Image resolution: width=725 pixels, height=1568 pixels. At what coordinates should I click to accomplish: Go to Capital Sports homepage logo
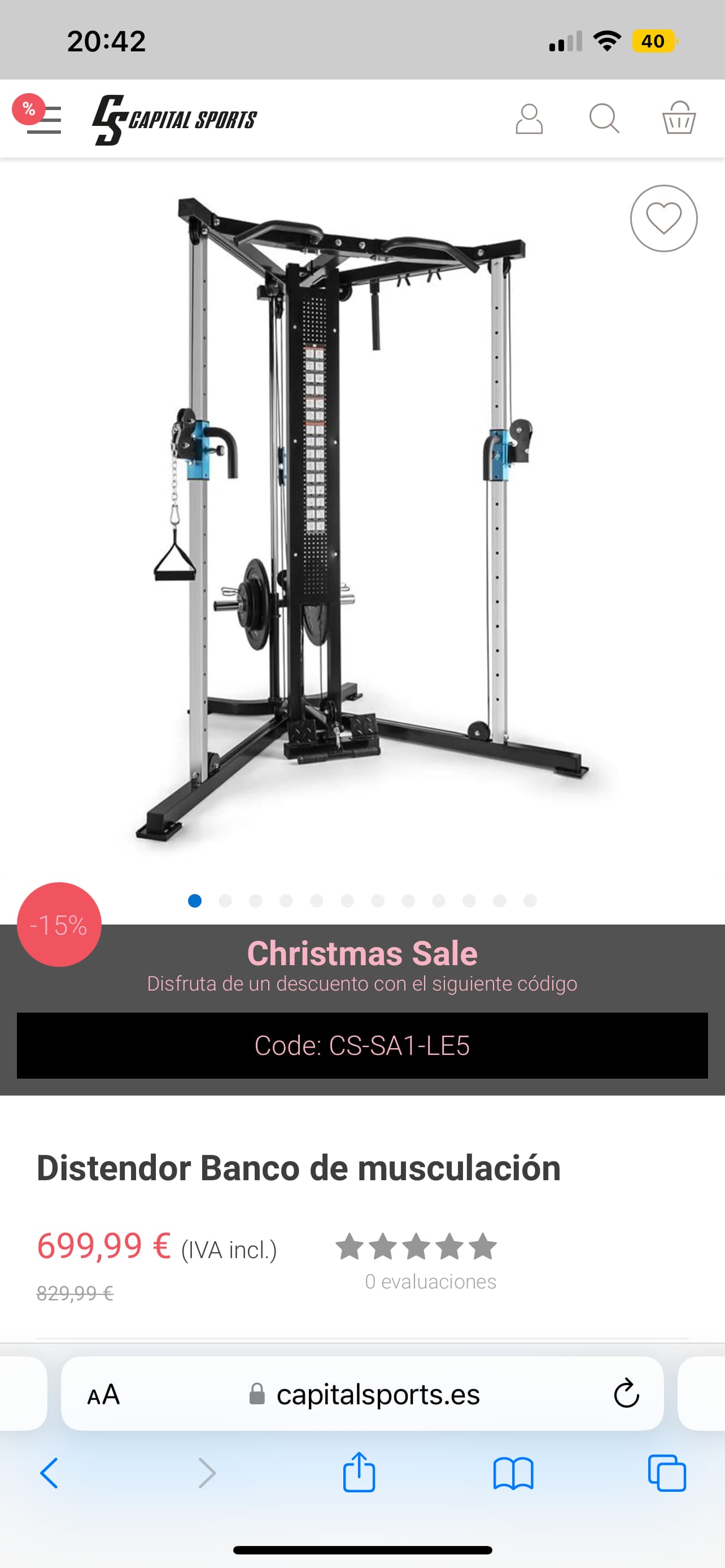174,120
